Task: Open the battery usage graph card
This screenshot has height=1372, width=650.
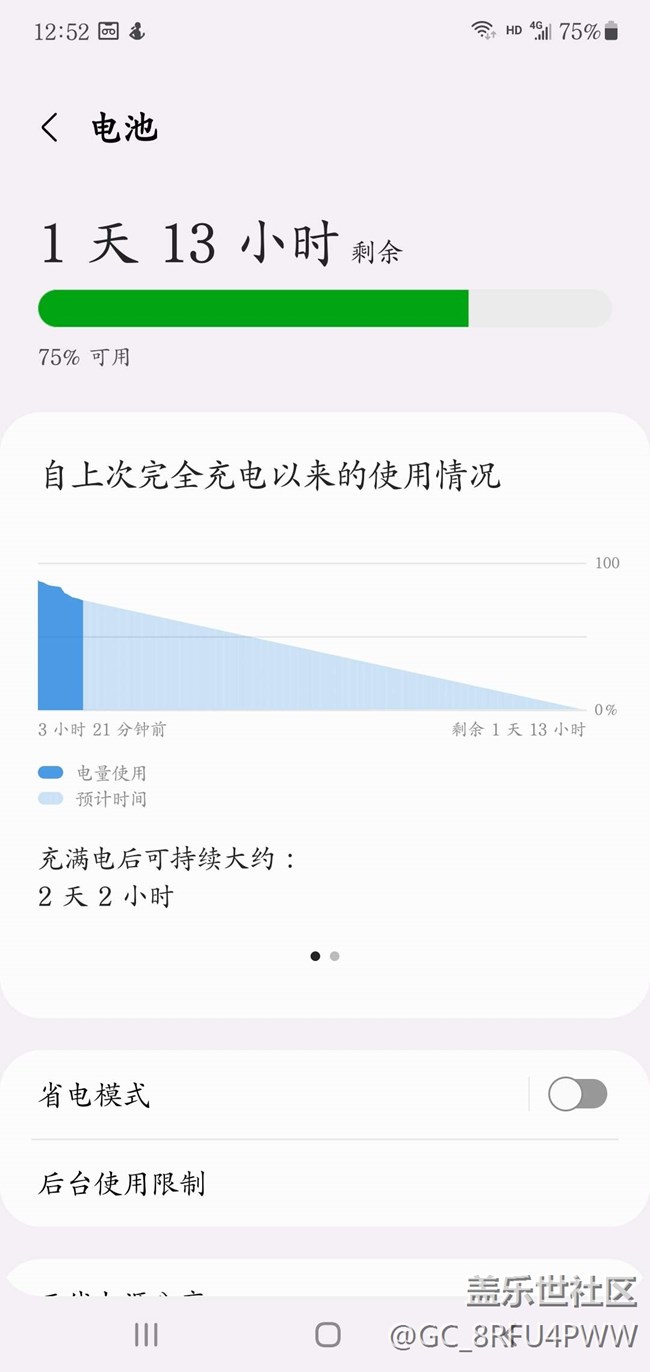Action: pyautogui.click(x=312, y=640)
